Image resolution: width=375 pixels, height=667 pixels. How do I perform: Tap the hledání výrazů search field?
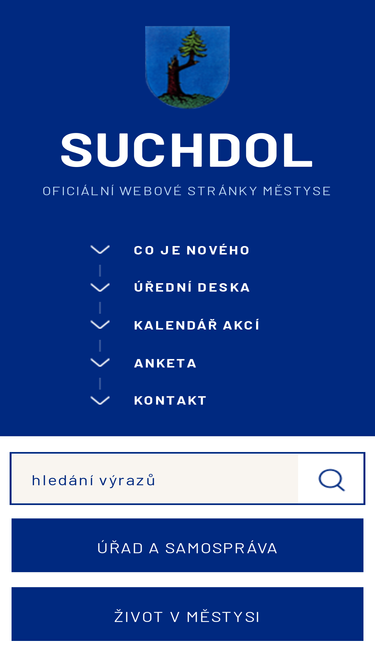155,479
